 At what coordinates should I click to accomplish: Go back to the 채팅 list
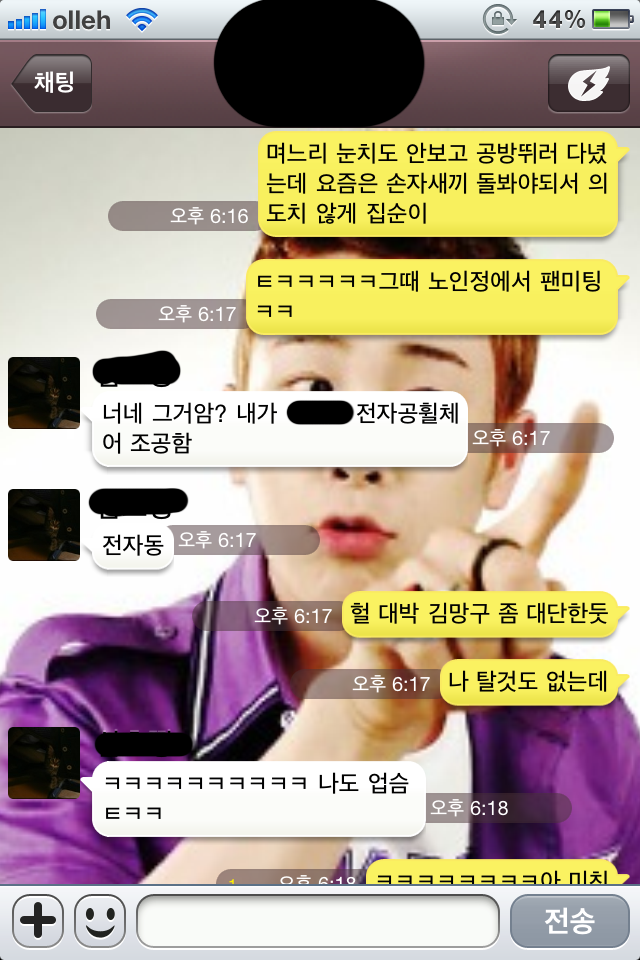(x=52, y=83)
